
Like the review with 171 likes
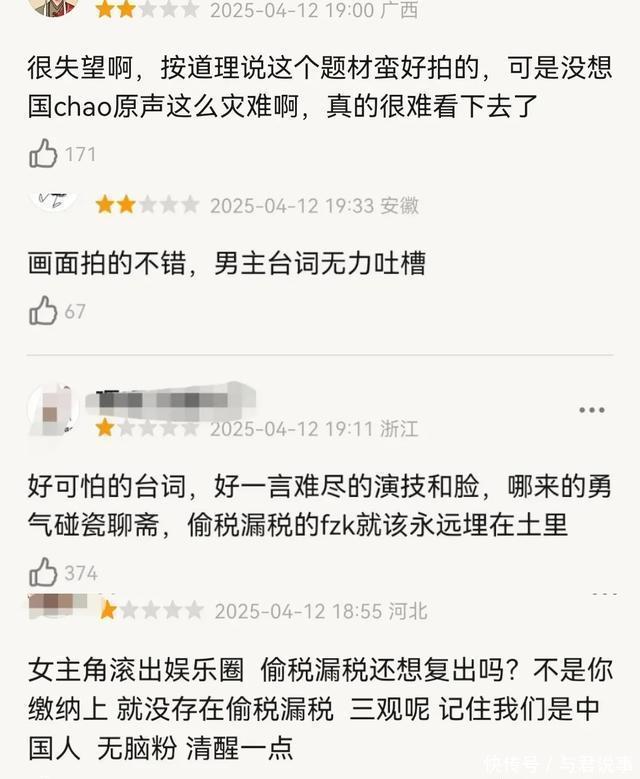pyautogui.click(x=44, y=153)
